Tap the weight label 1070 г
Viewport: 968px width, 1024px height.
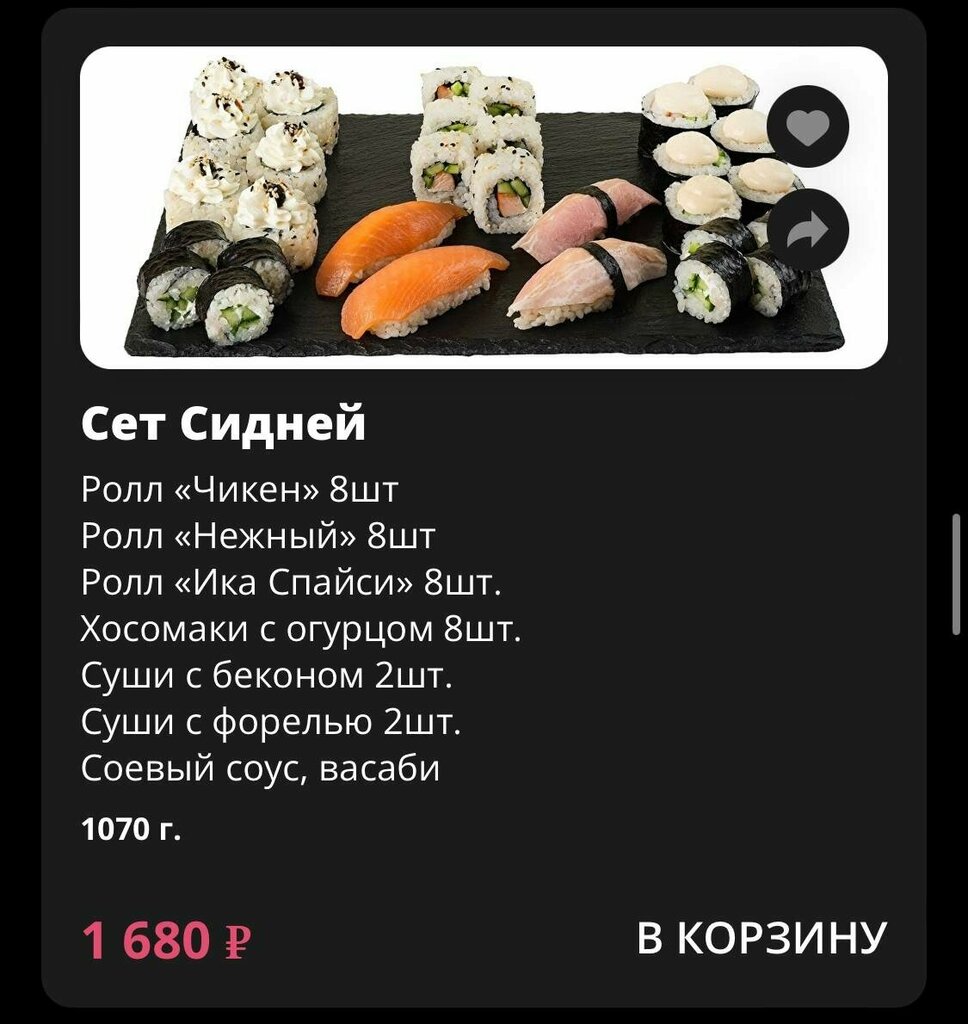tap(130, 826)
